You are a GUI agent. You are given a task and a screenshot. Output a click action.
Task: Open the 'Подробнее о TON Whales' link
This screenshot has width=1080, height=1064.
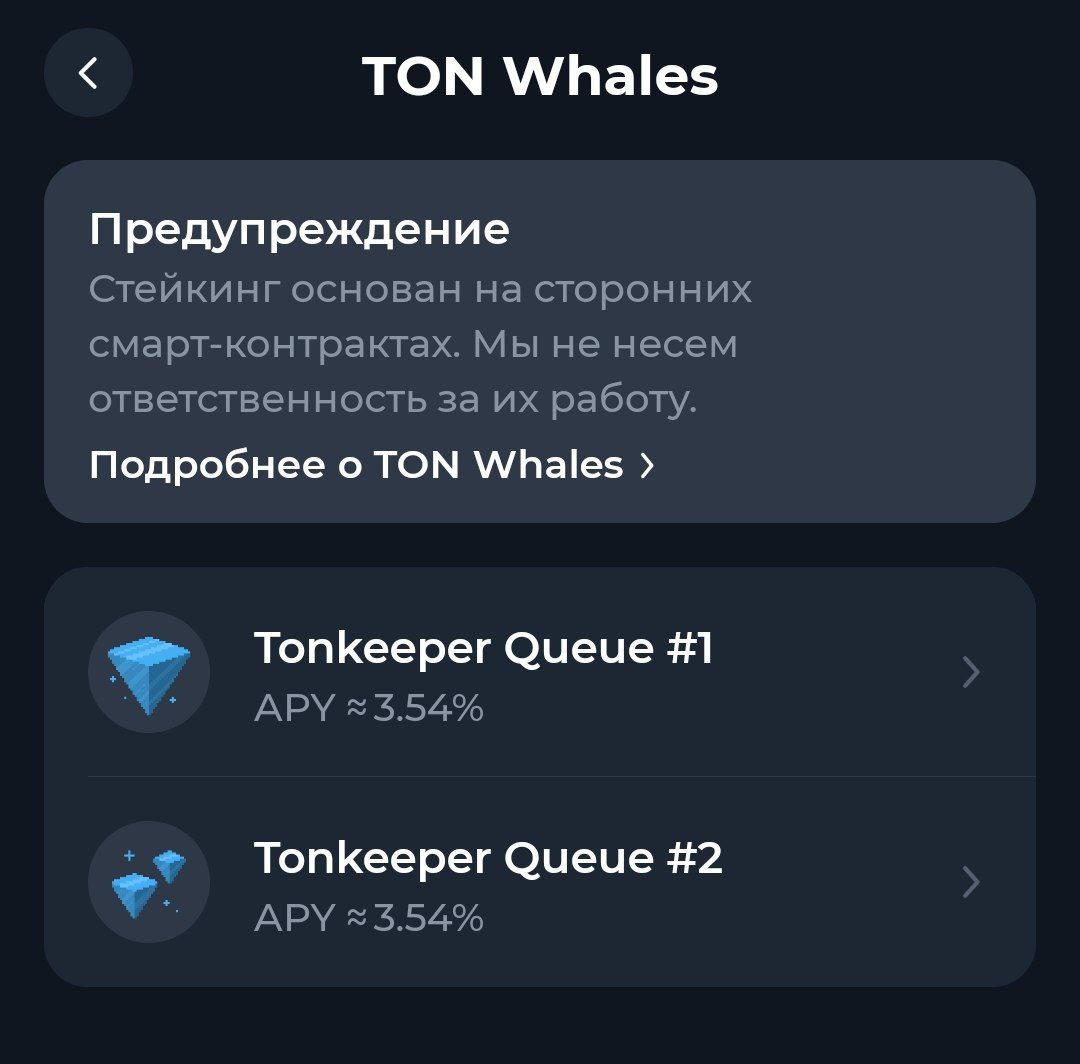[x=371, y=465]
